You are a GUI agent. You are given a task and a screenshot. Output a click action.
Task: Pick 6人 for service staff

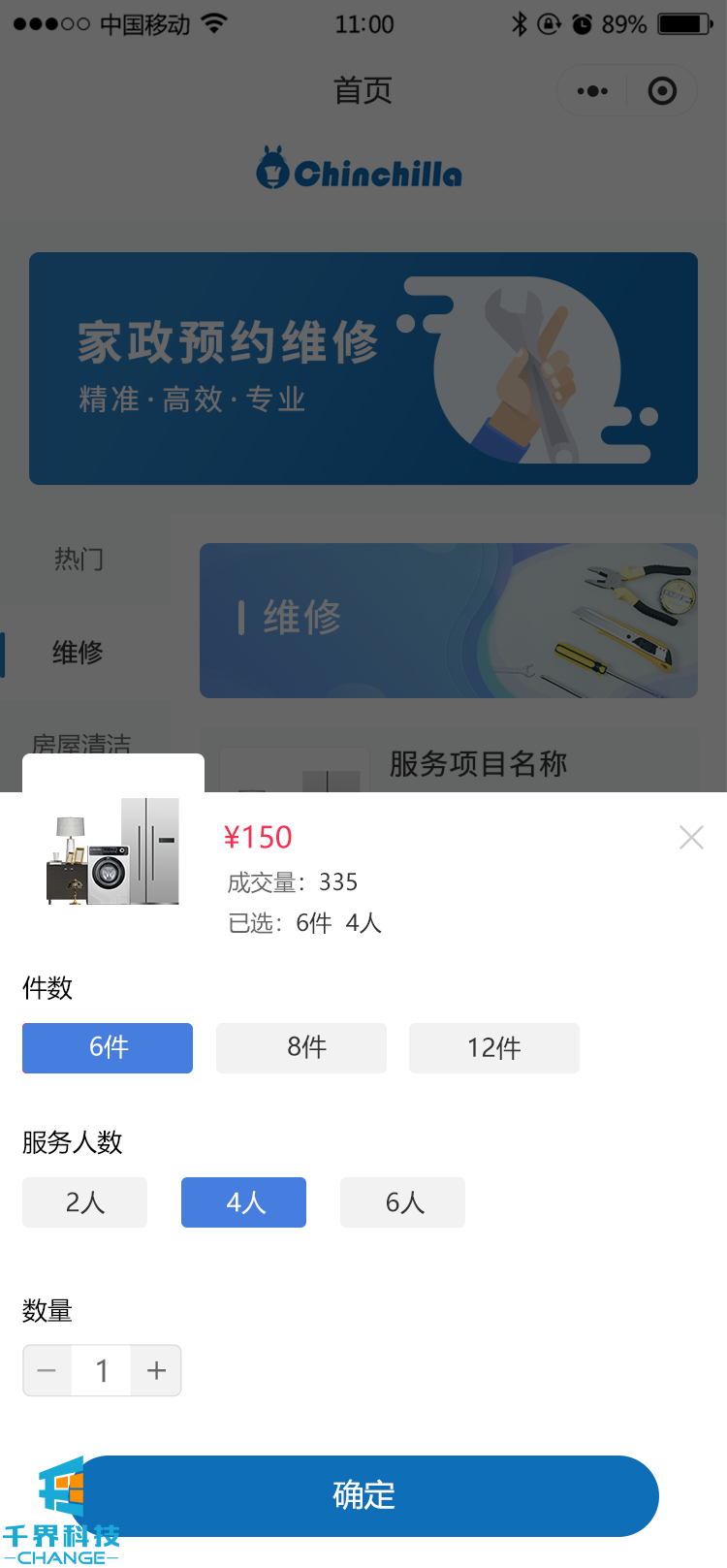coord(403,1202)
